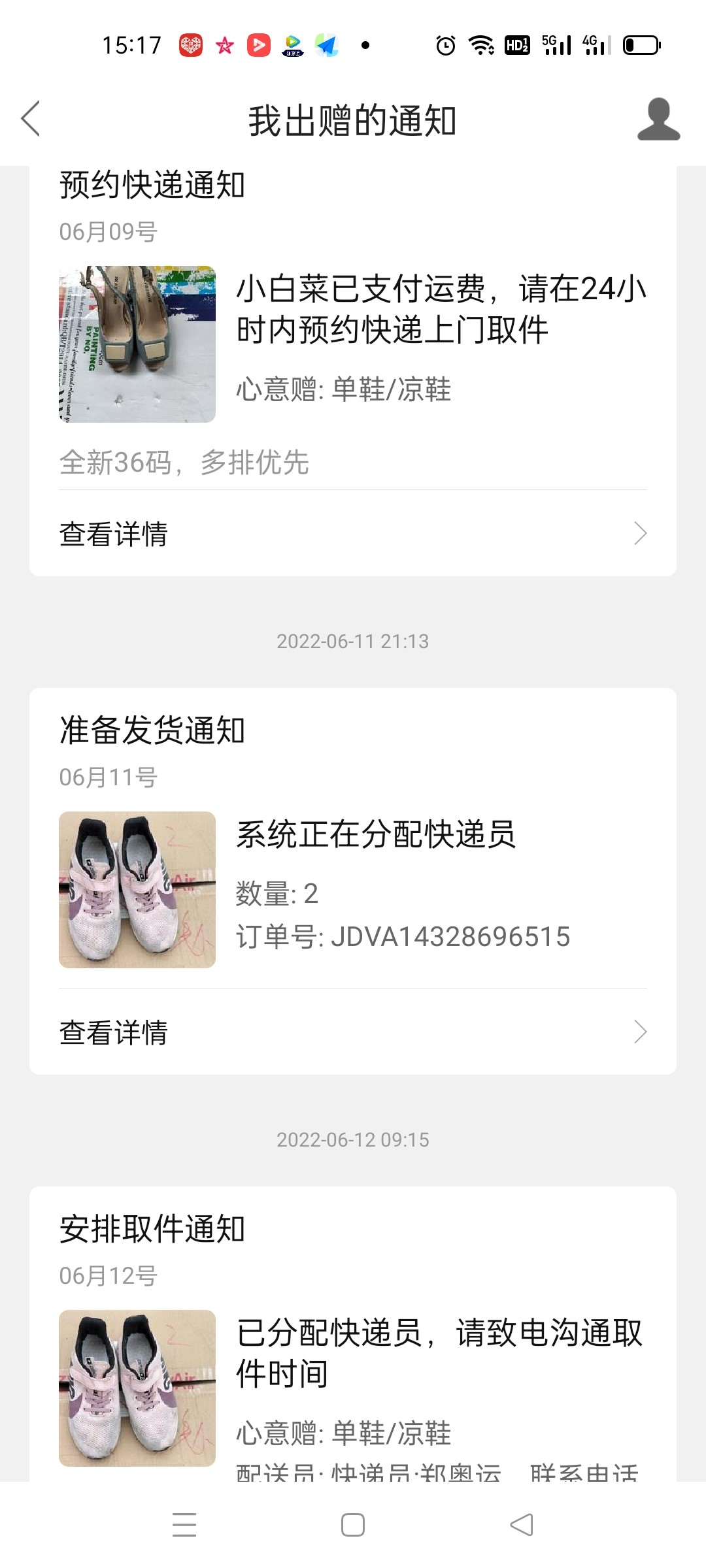The image size is (706, 1568).
Task: View details of the 预约快递通知 card
Action: (353, 534)
